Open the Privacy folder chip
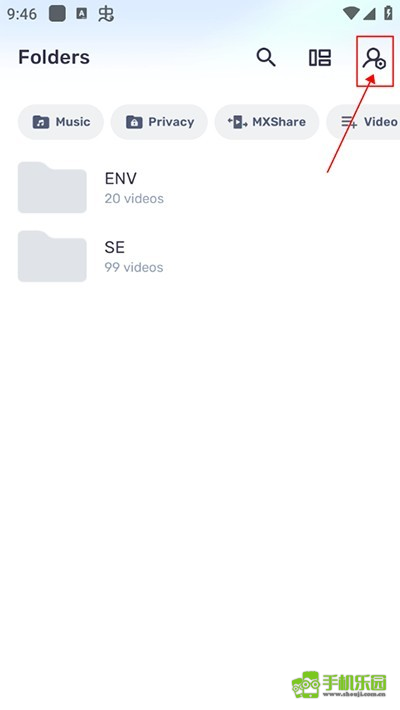The height and width of the screenshot is (710, 400). [x=159, y=122]
